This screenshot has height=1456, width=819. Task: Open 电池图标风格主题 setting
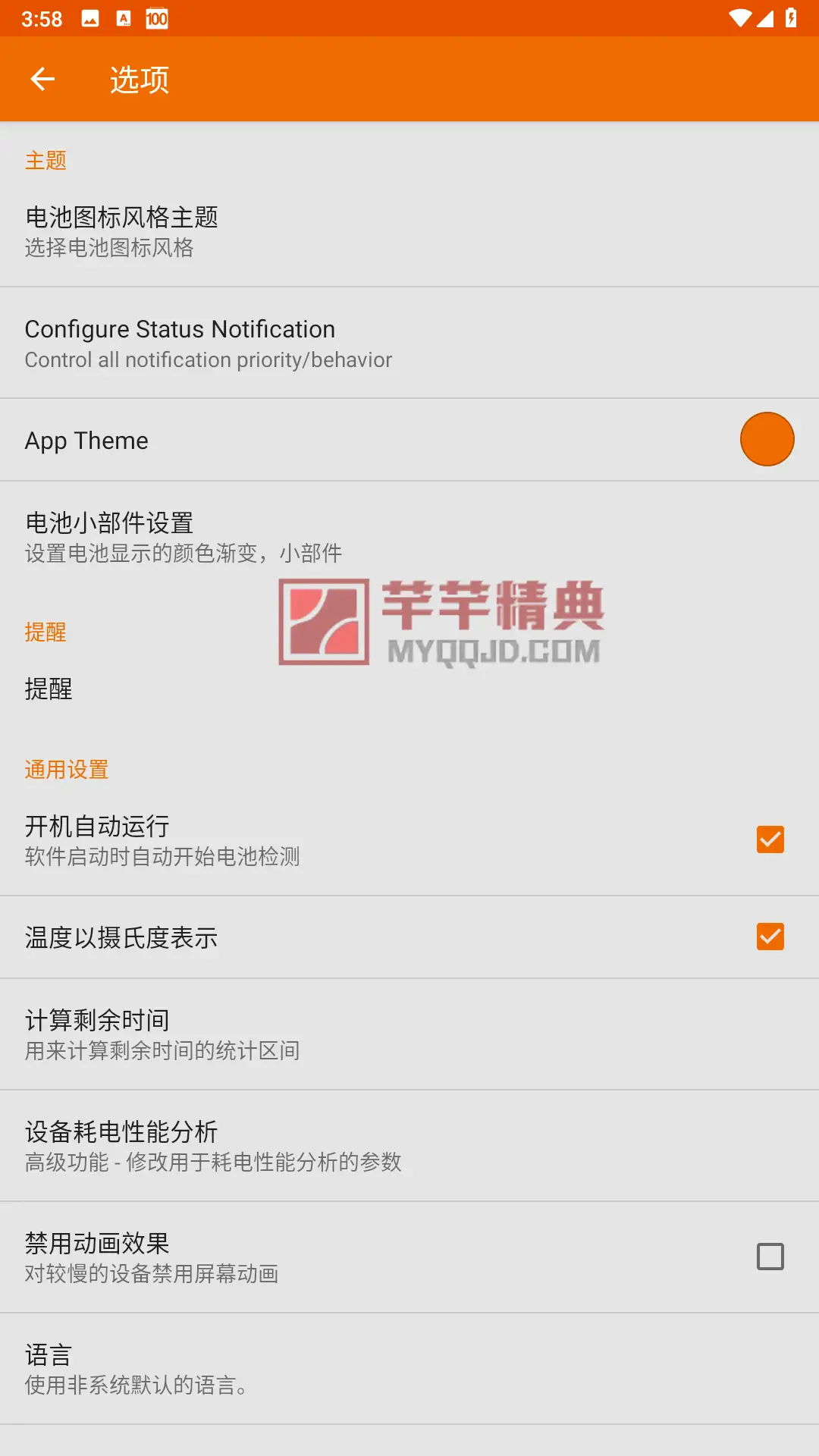click(409, 231)
